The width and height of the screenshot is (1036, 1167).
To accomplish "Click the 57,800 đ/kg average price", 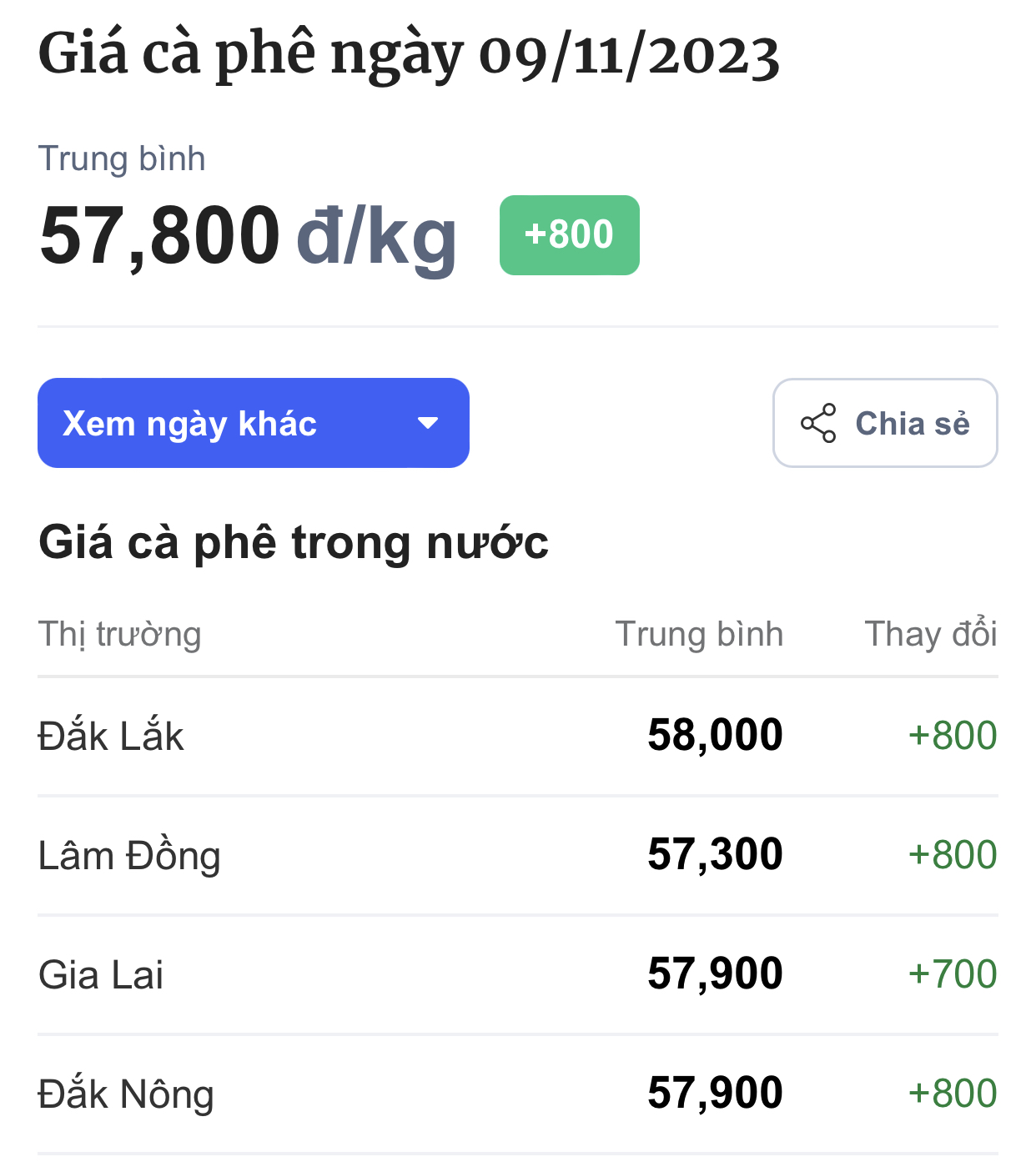I will [246, 237].
